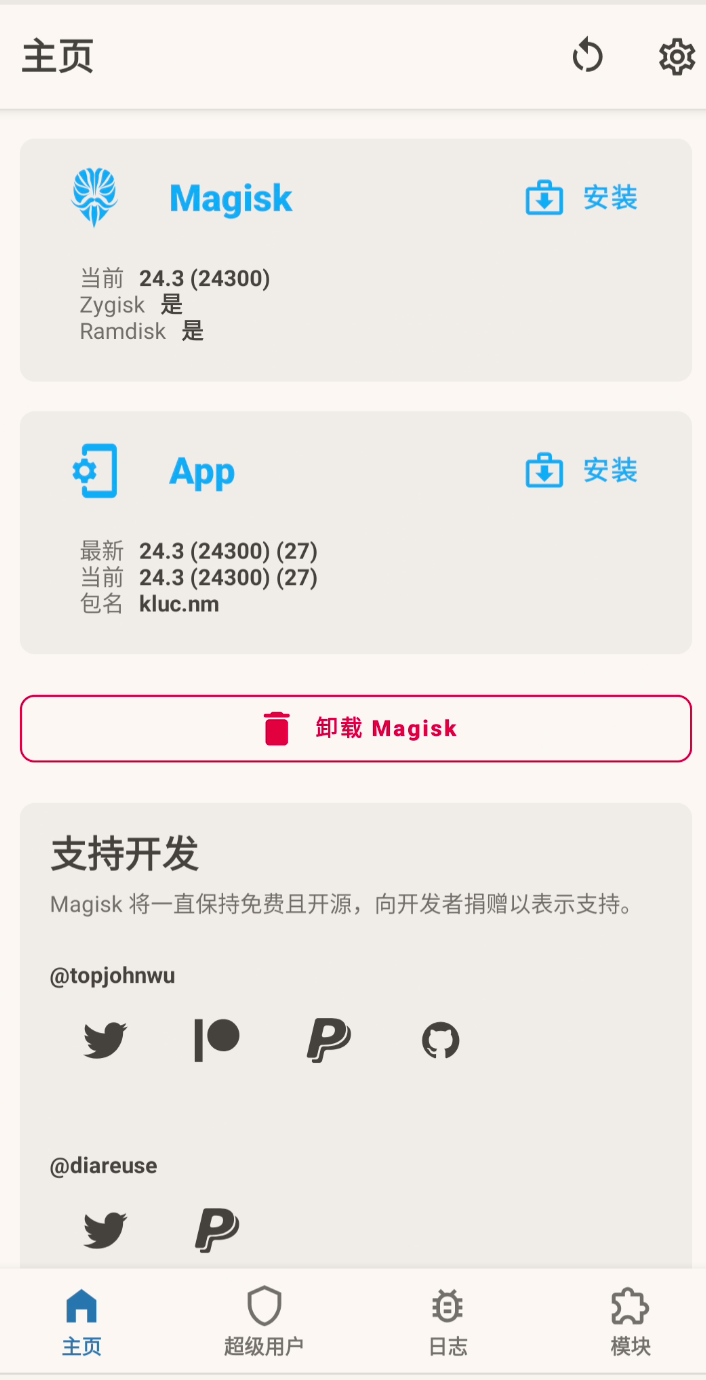Open @topjohnwu's Twitter link
Viewport: 706px width, 1380px height.
(105, 1040)
